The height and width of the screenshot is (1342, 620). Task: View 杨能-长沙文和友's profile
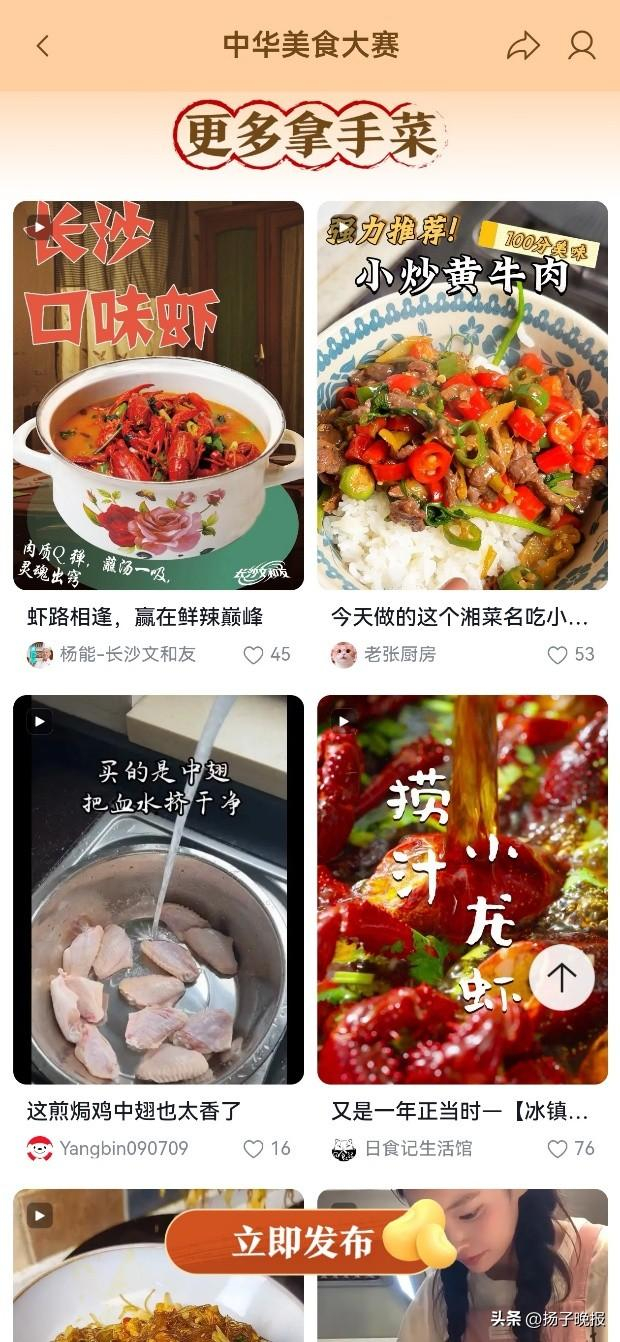[x=112, y=655]
